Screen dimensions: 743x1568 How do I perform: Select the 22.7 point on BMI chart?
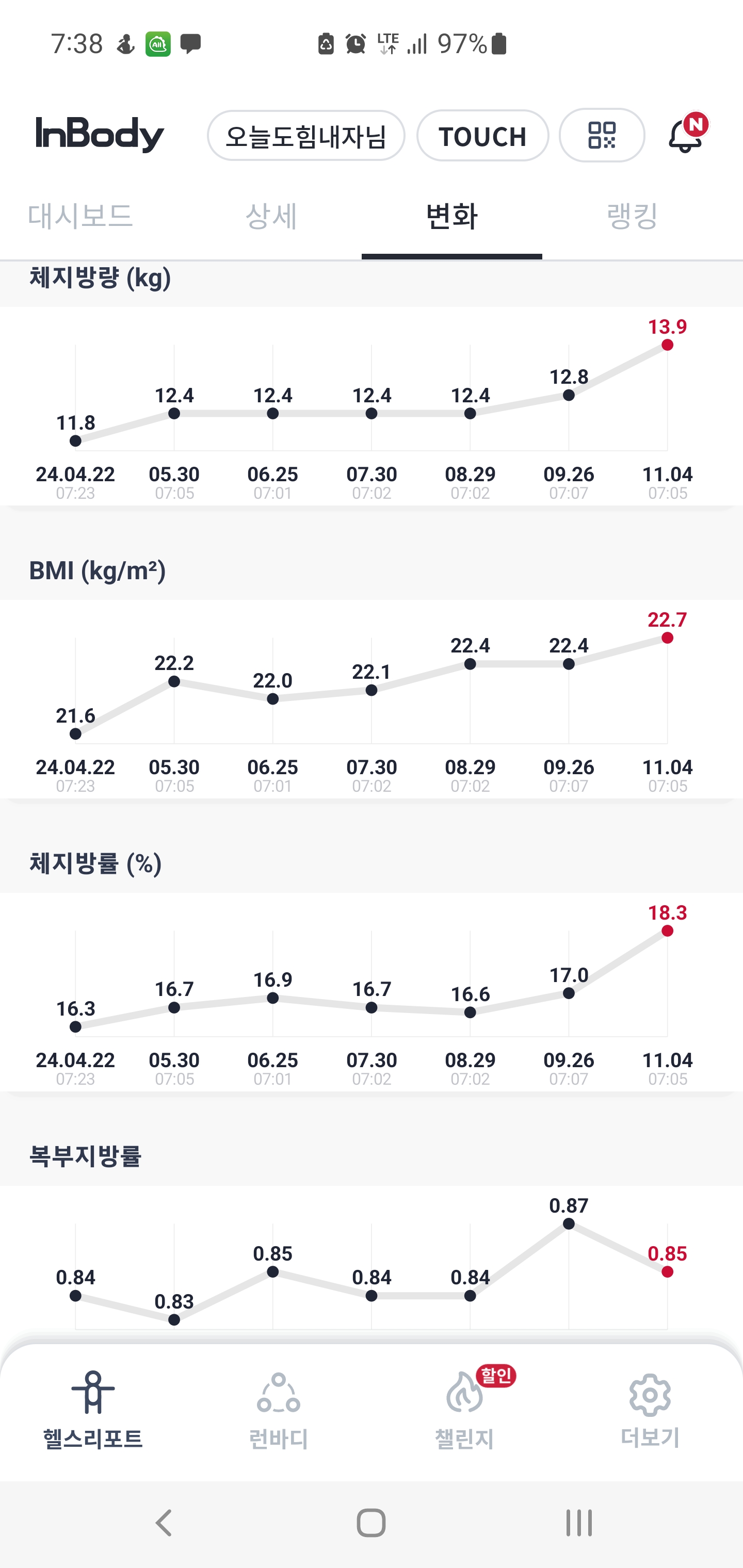(x=668, y=638)
